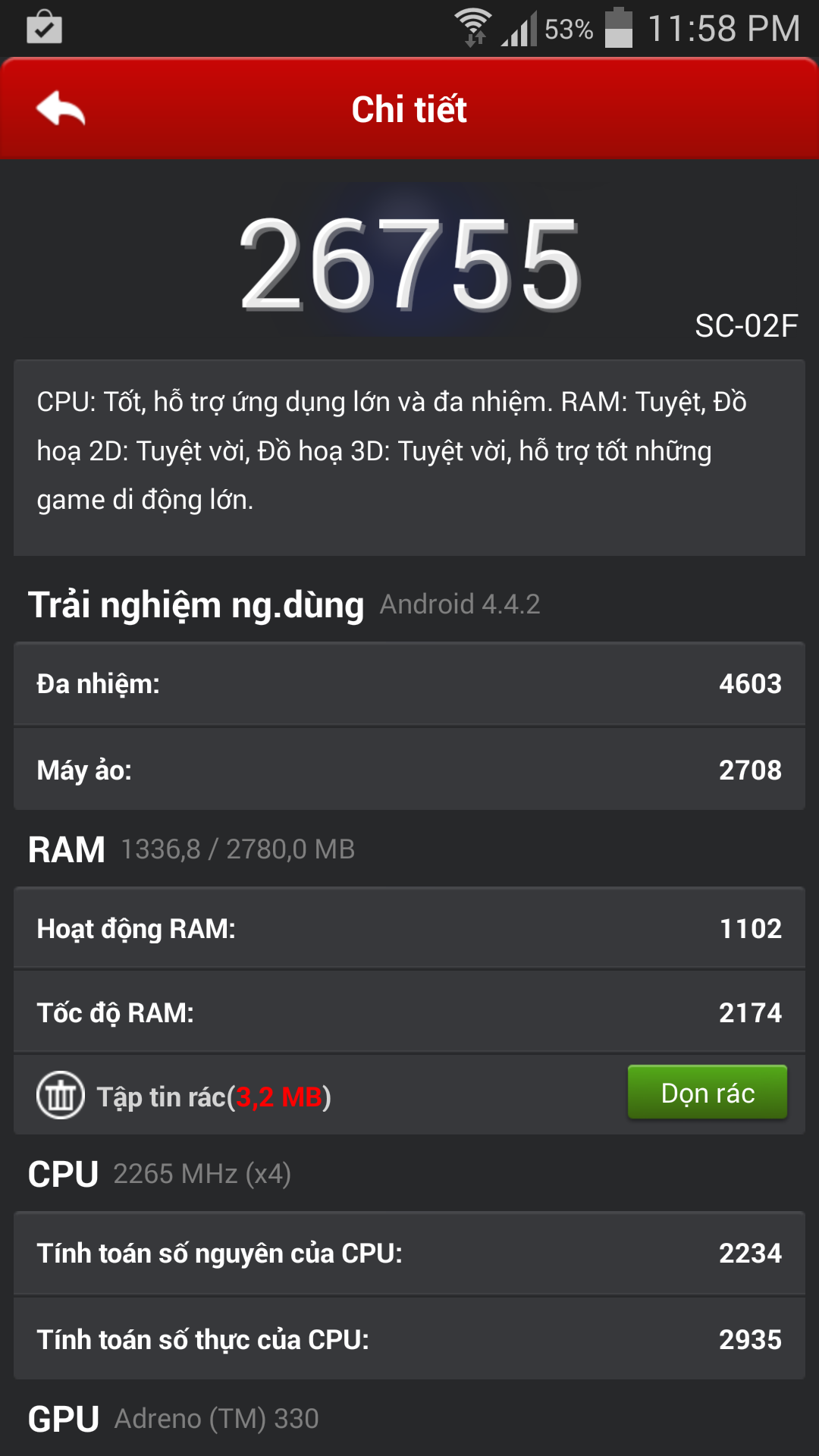Tap the green Dọn rác button
The width and height of the screenshot is (819, 1456).
(x=708, y=1093)
